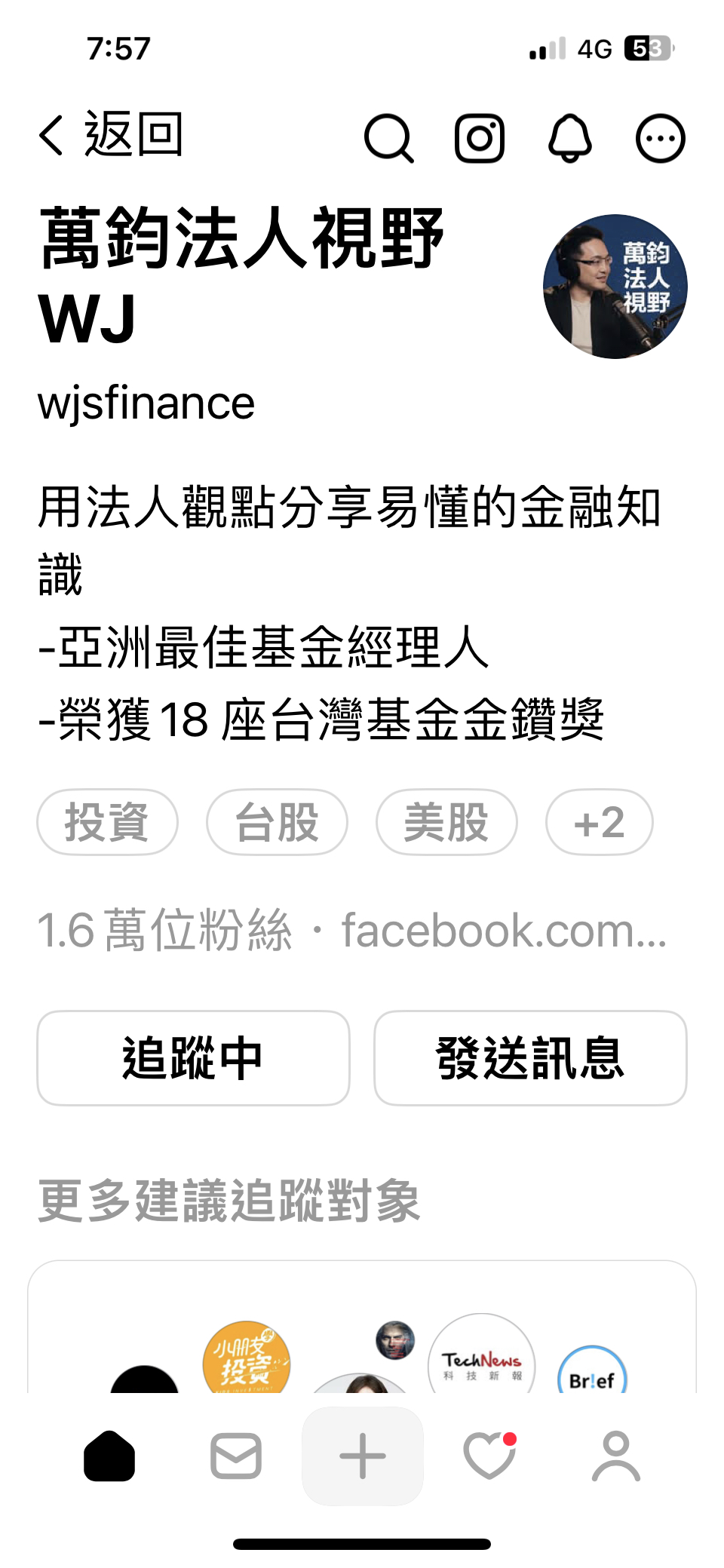This screenshot has width=724, height=1568.
Task: Open the search icon
Action: [x=388, y=139]
